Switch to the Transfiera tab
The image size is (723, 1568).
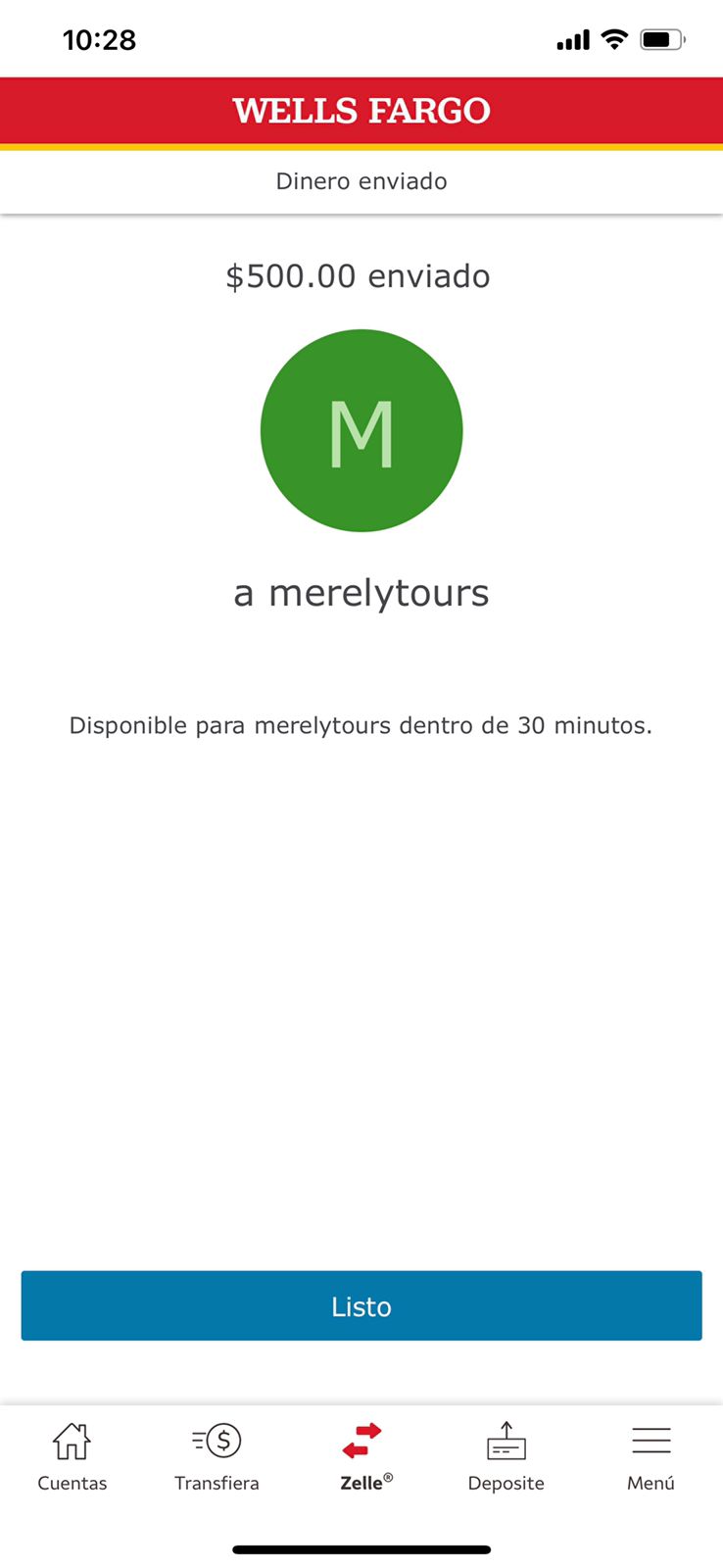(x=217, y=1457)
